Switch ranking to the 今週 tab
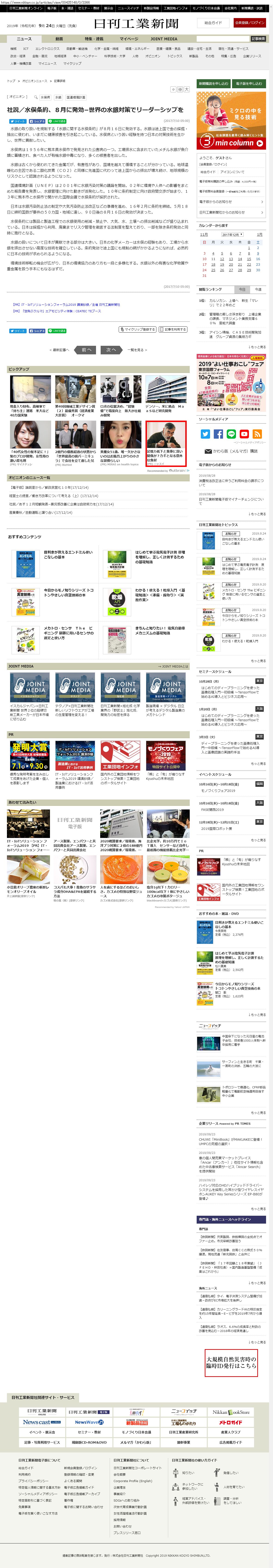Image resolution: width=273 pixels, height=1568 pixels. pyautogui.click(x=258, y=289)
